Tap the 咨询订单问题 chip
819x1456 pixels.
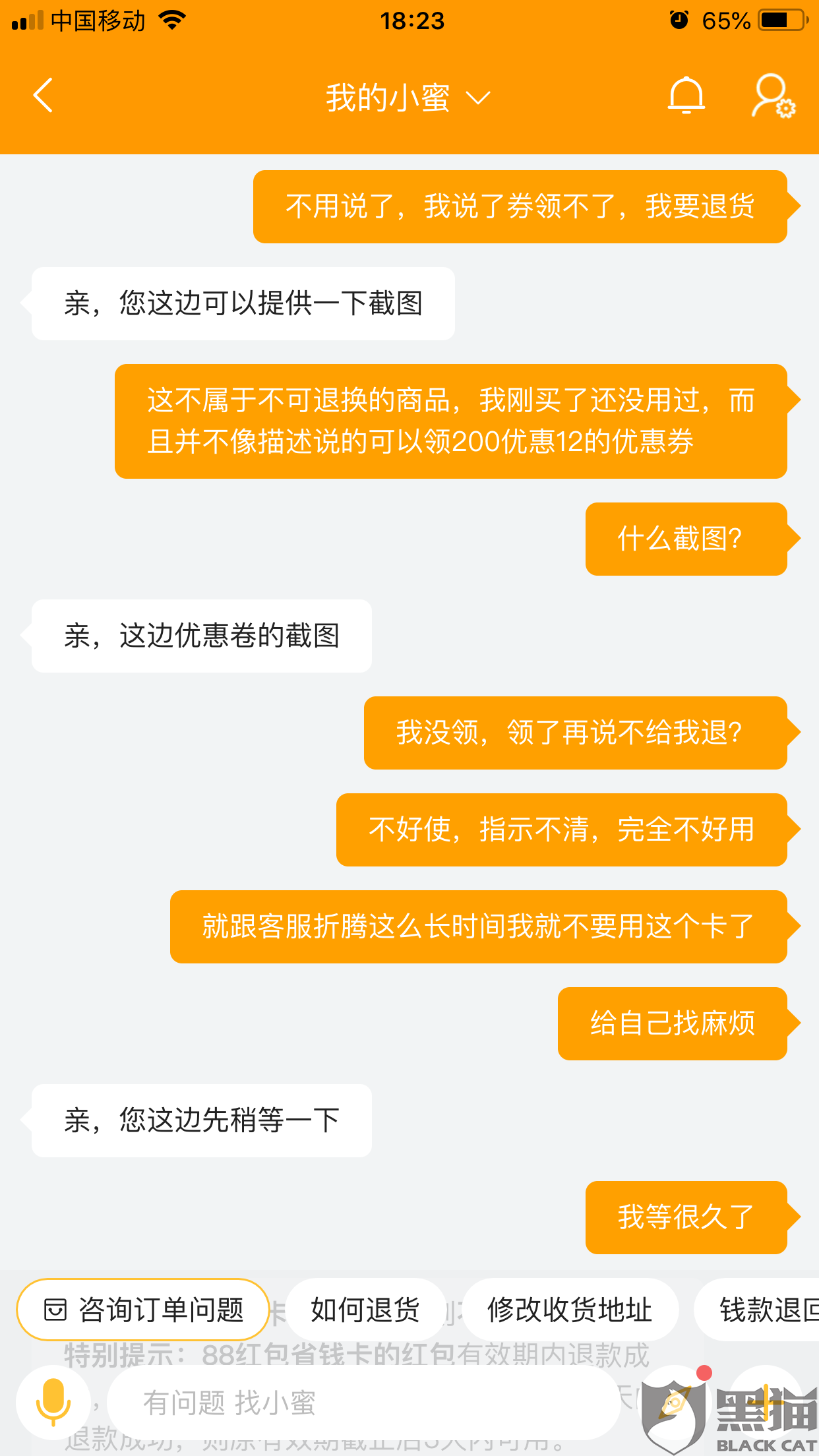click(143, 1310)
